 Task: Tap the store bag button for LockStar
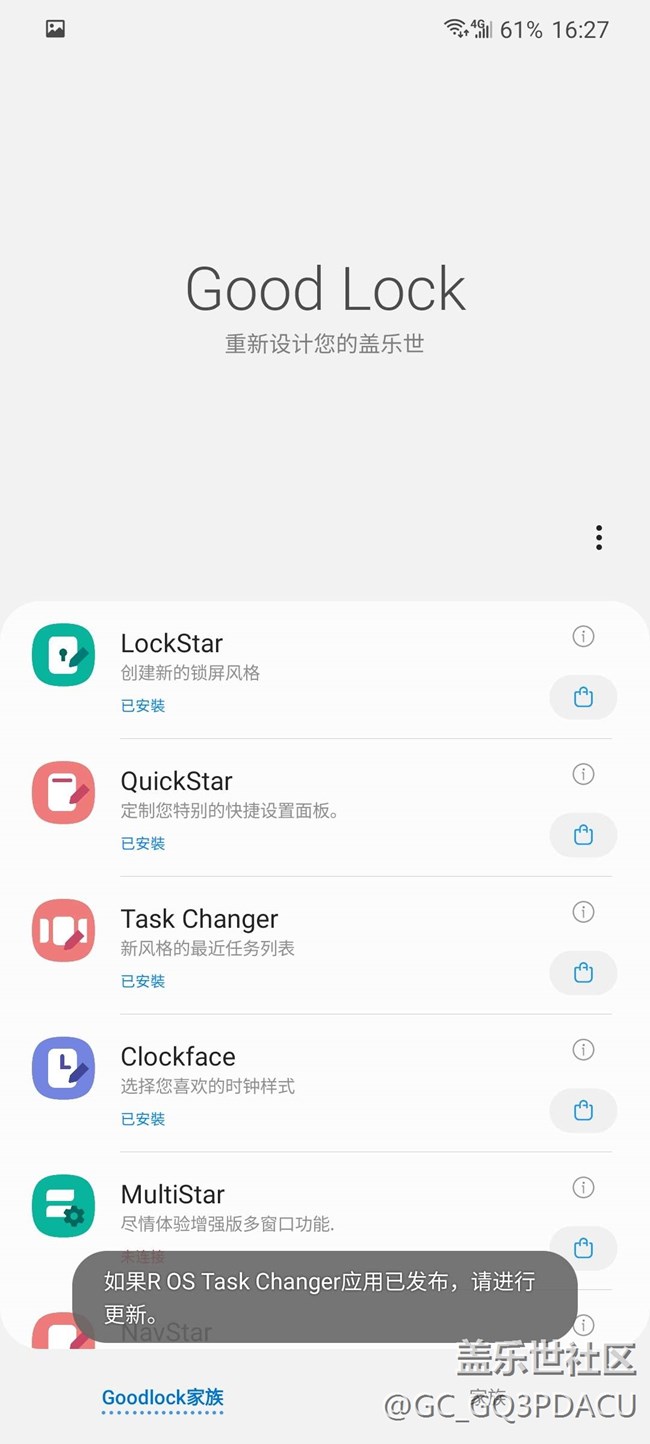tap(583, 697)
